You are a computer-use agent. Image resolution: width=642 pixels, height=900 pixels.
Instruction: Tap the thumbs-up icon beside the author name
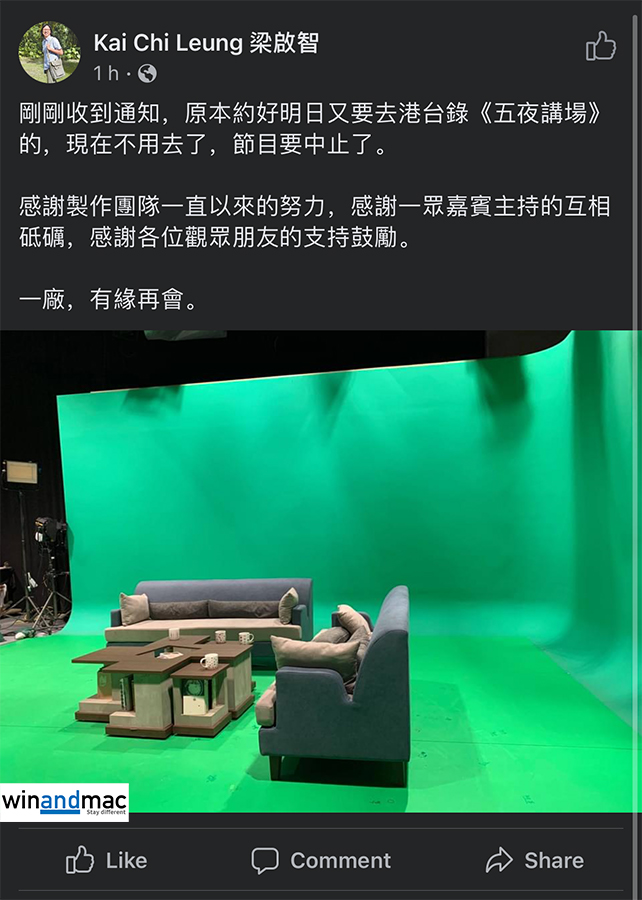point(600,46)
